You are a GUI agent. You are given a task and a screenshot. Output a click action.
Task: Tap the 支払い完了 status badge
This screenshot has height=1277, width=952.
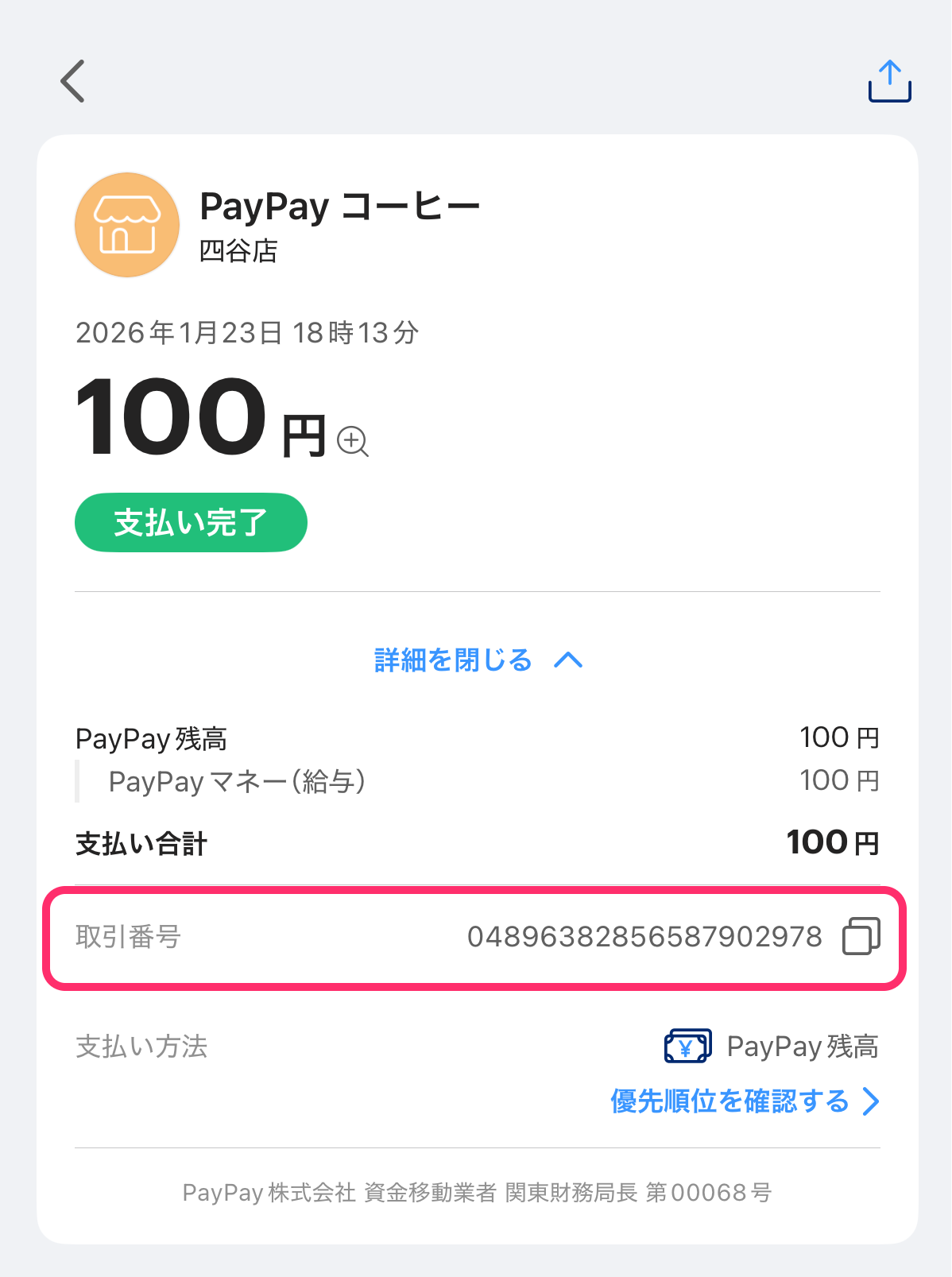[x=191, y=522]
